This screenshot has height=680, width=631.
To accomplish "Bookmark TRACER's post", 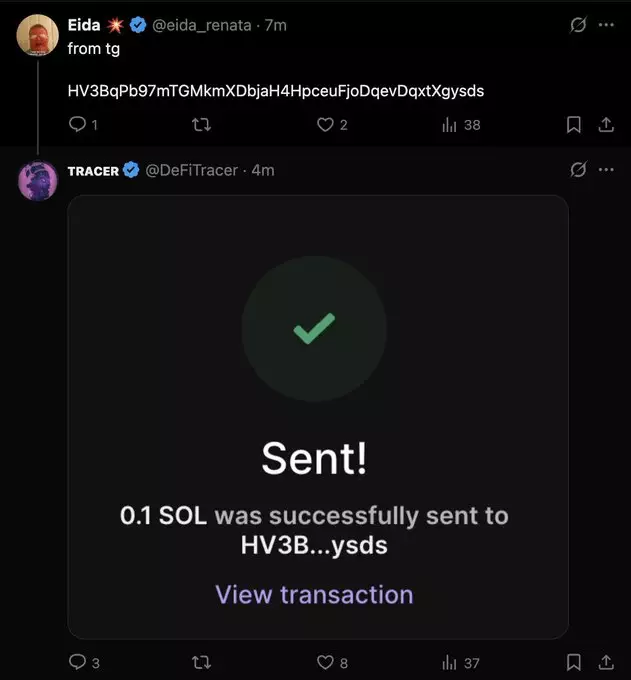I will [574, 662].
